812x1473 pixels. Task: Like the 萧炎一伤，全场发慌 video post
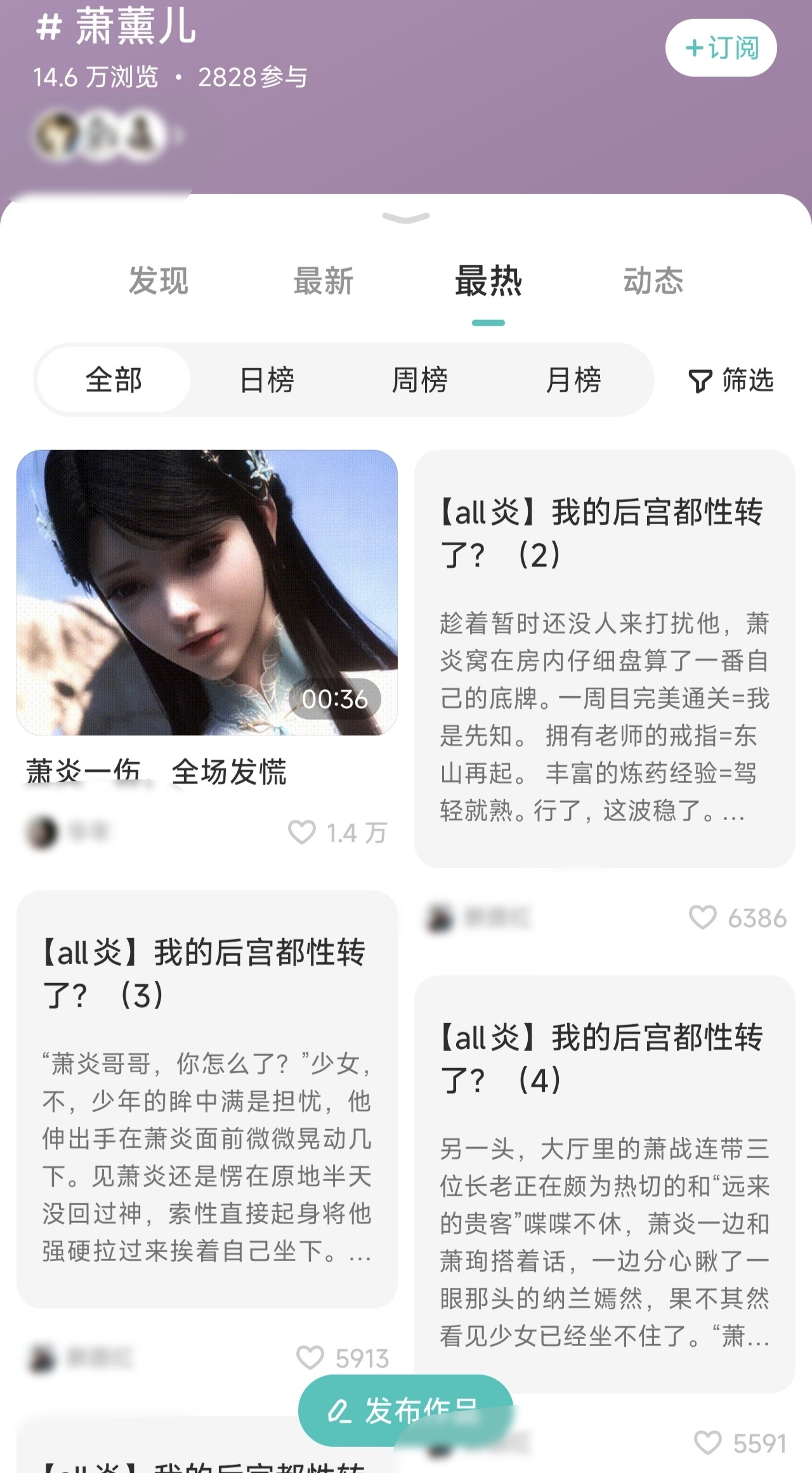pyautogui.click(x=302, y=832)
